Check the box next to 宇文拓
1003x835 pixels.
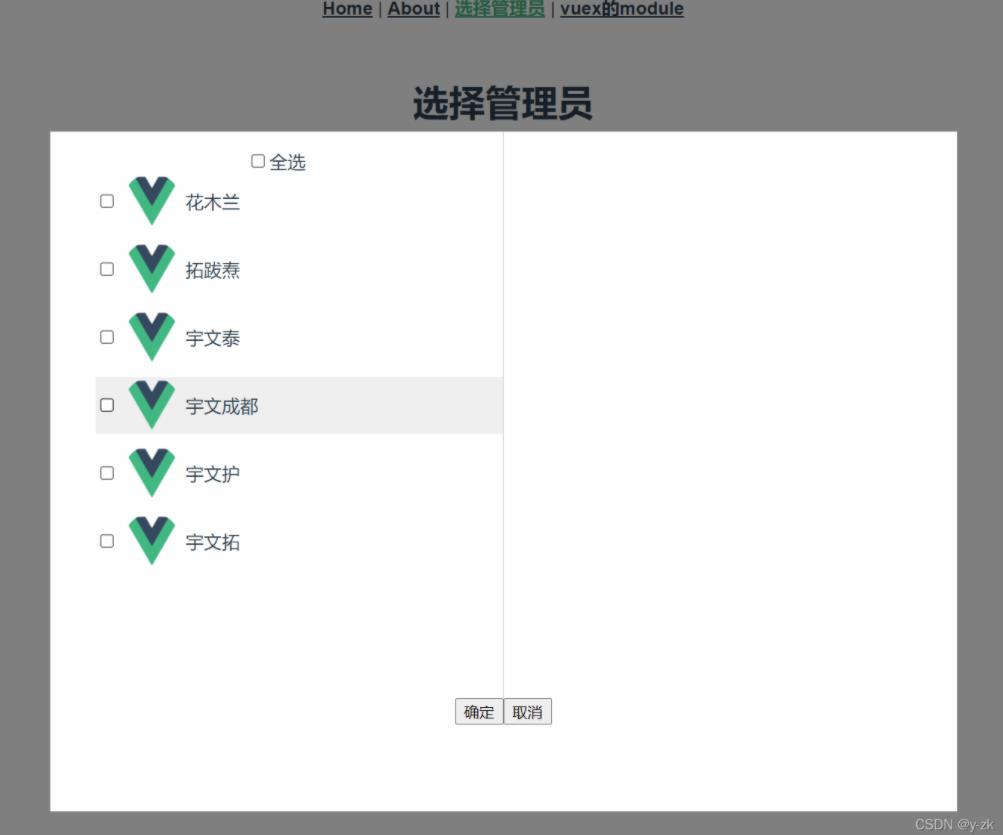(x=107, y=541)
